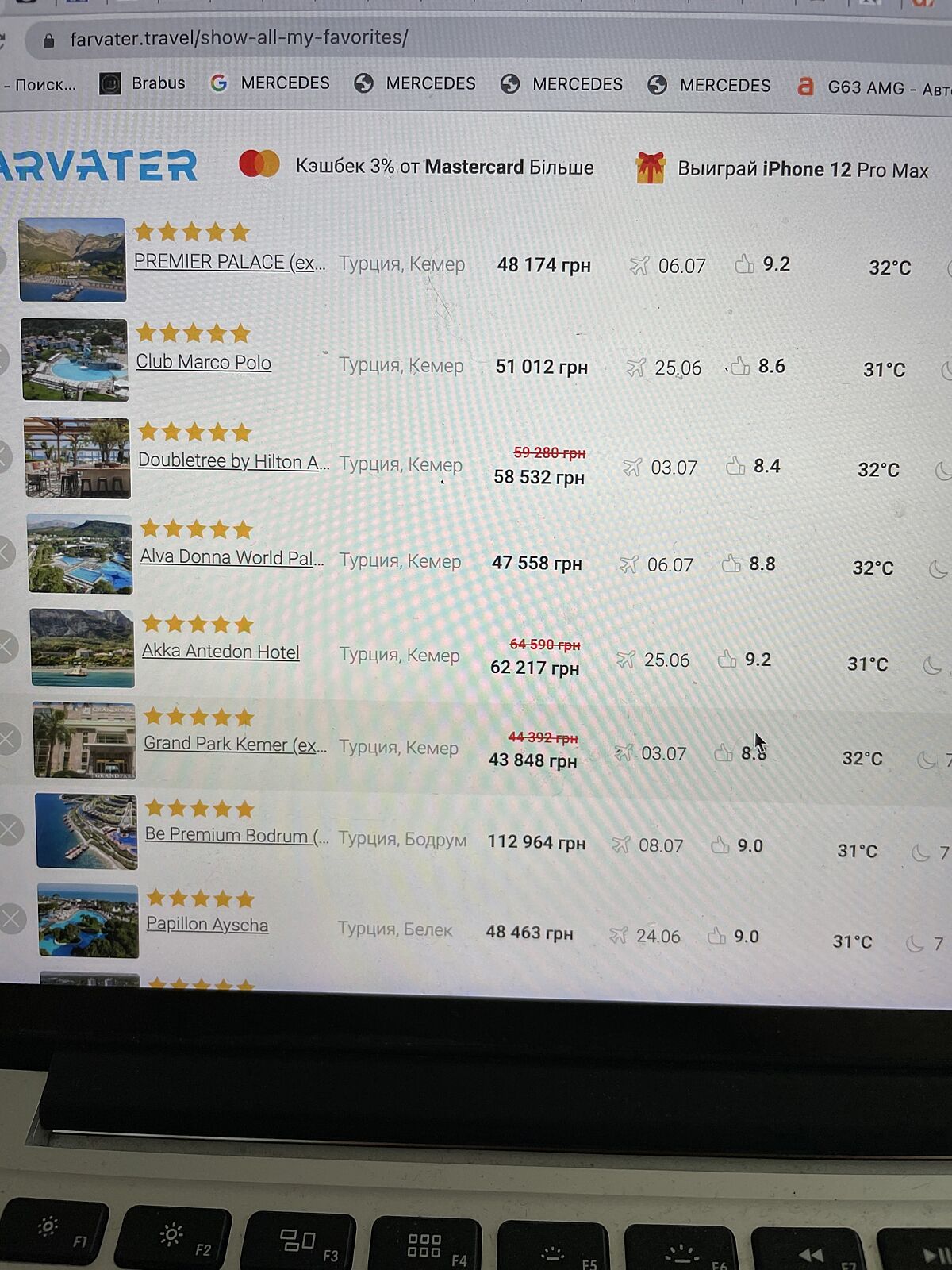Screen dimensions: 952x1270
Task: Open Alva Donna World Palace link
Action: pyautogui.click(x=232, y=557)
